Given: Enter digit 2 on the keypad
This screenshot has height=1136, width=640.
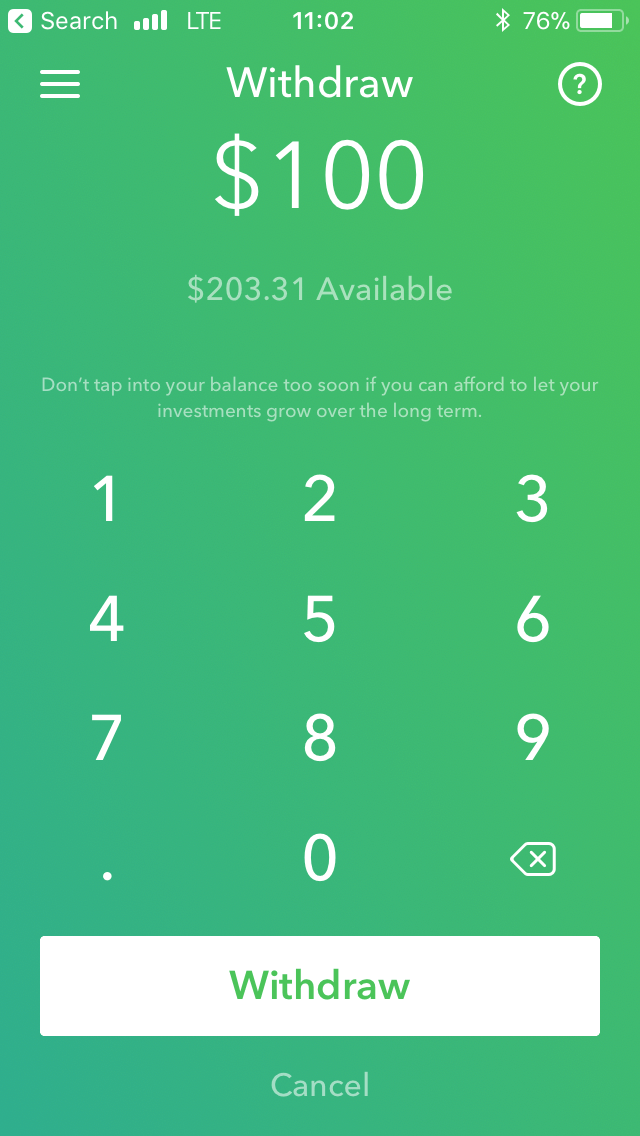Looking at the screenshot, I should tap(319, 500).
